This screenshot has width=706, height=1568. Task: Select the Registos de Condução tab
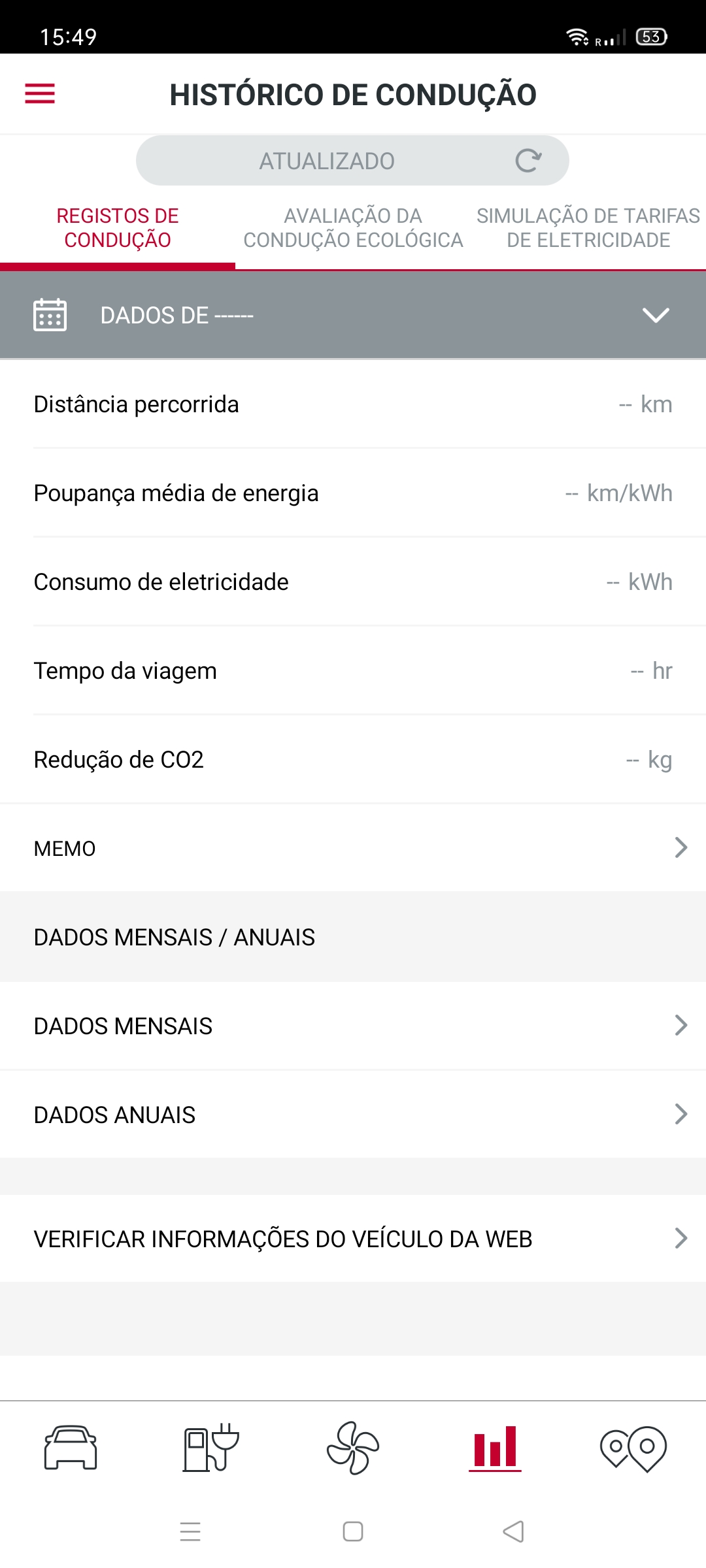click(118, 228)
